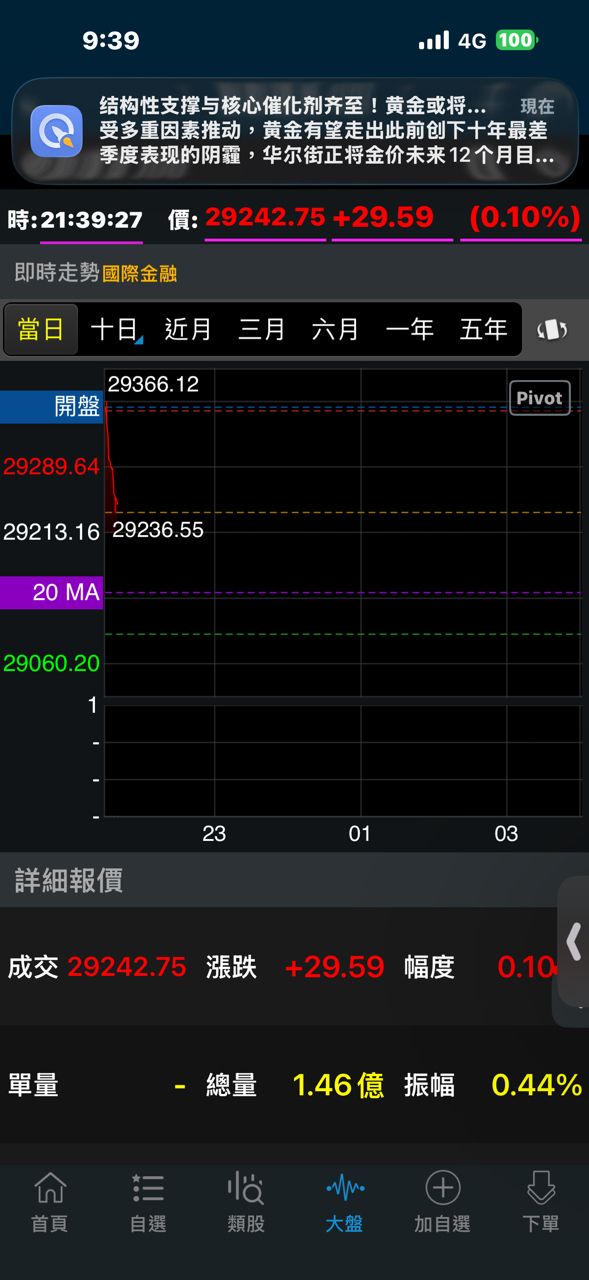Open the 類股 sectors tab

click(x=246, y=1203)
